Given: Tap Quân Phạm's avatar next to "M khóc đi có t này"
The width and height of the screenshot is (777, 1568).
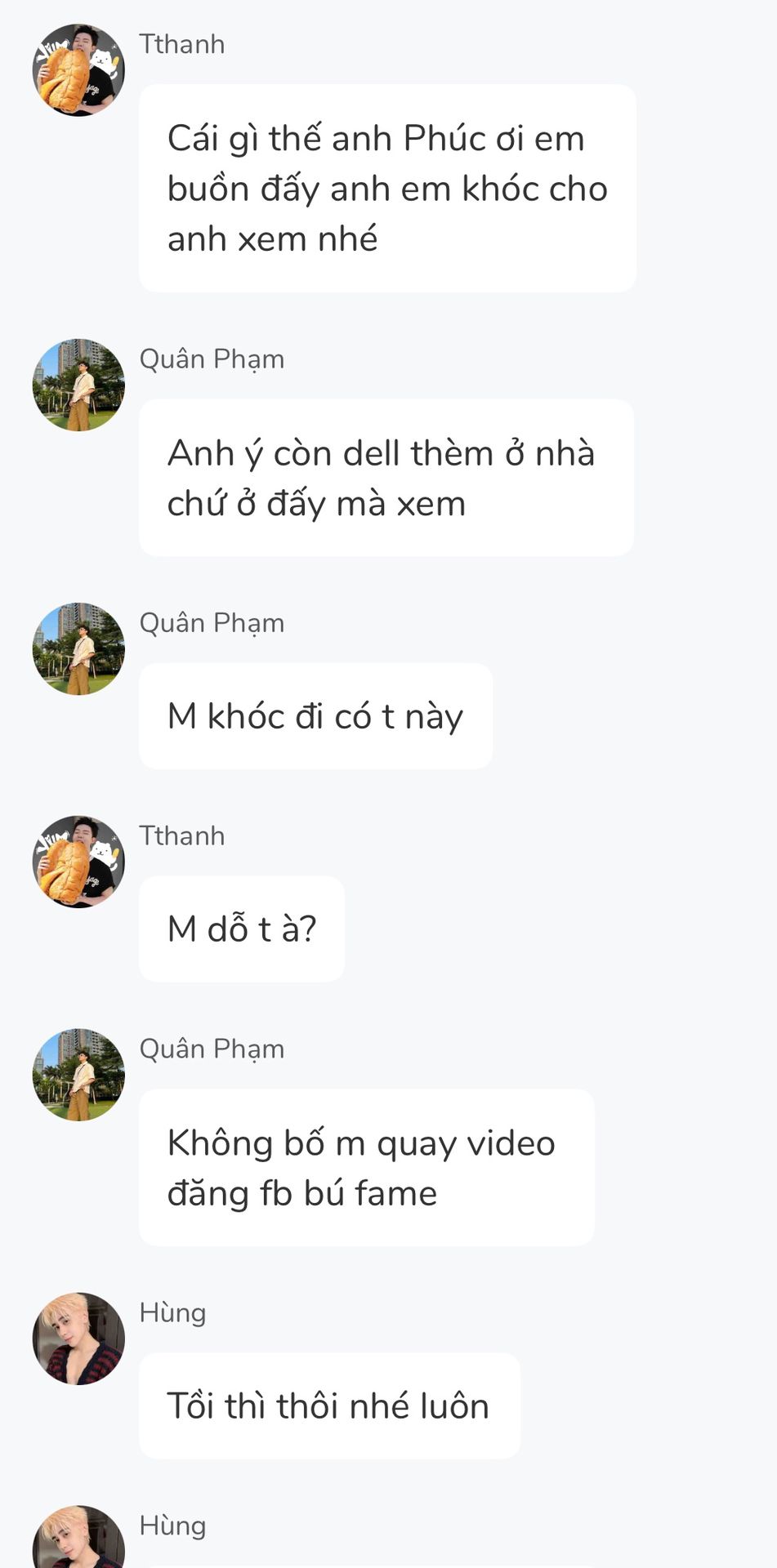Looking at the screenshot, I should click(78, 648).
